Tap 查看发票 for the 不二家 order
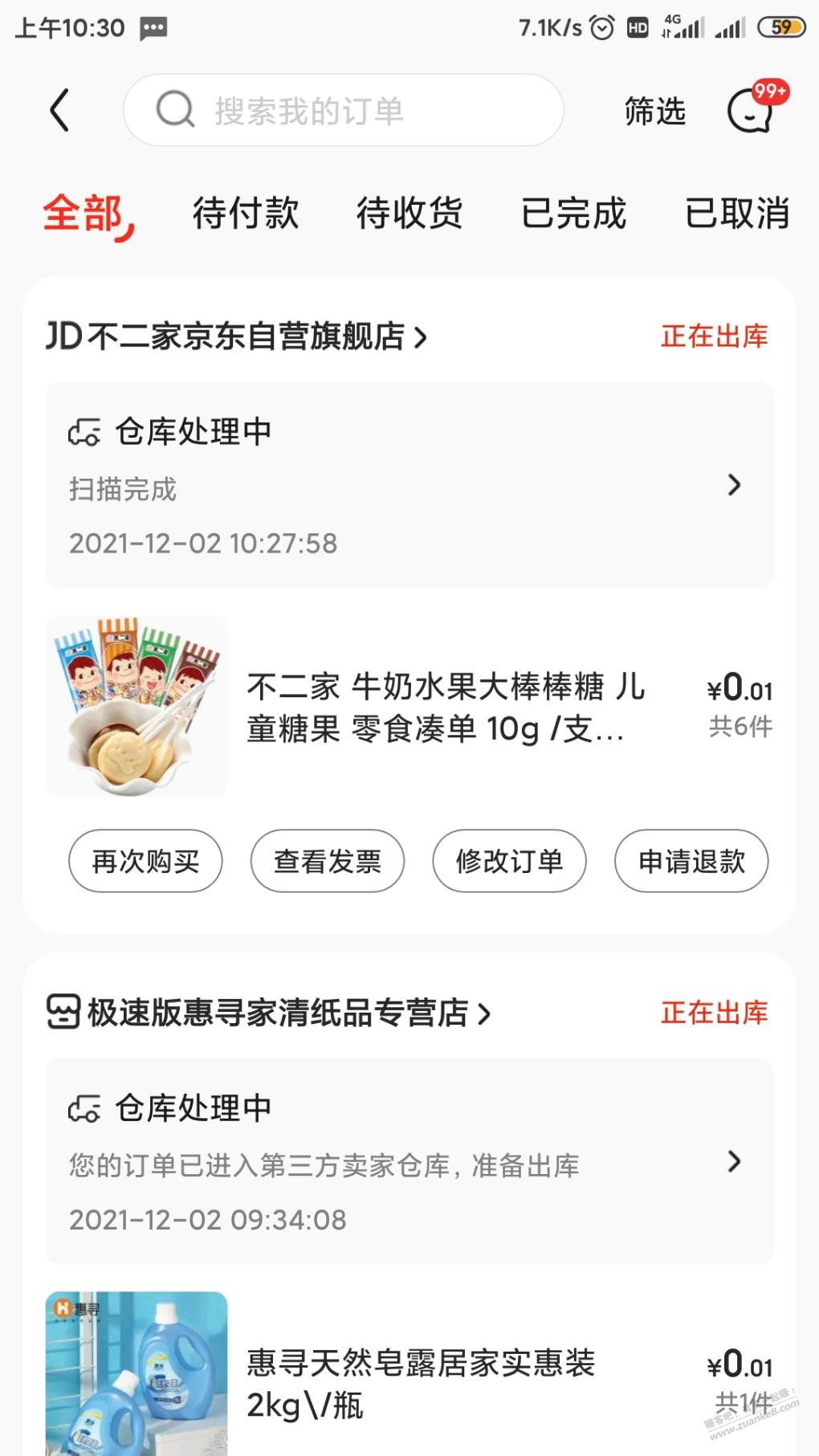 (x=328, y=862)
